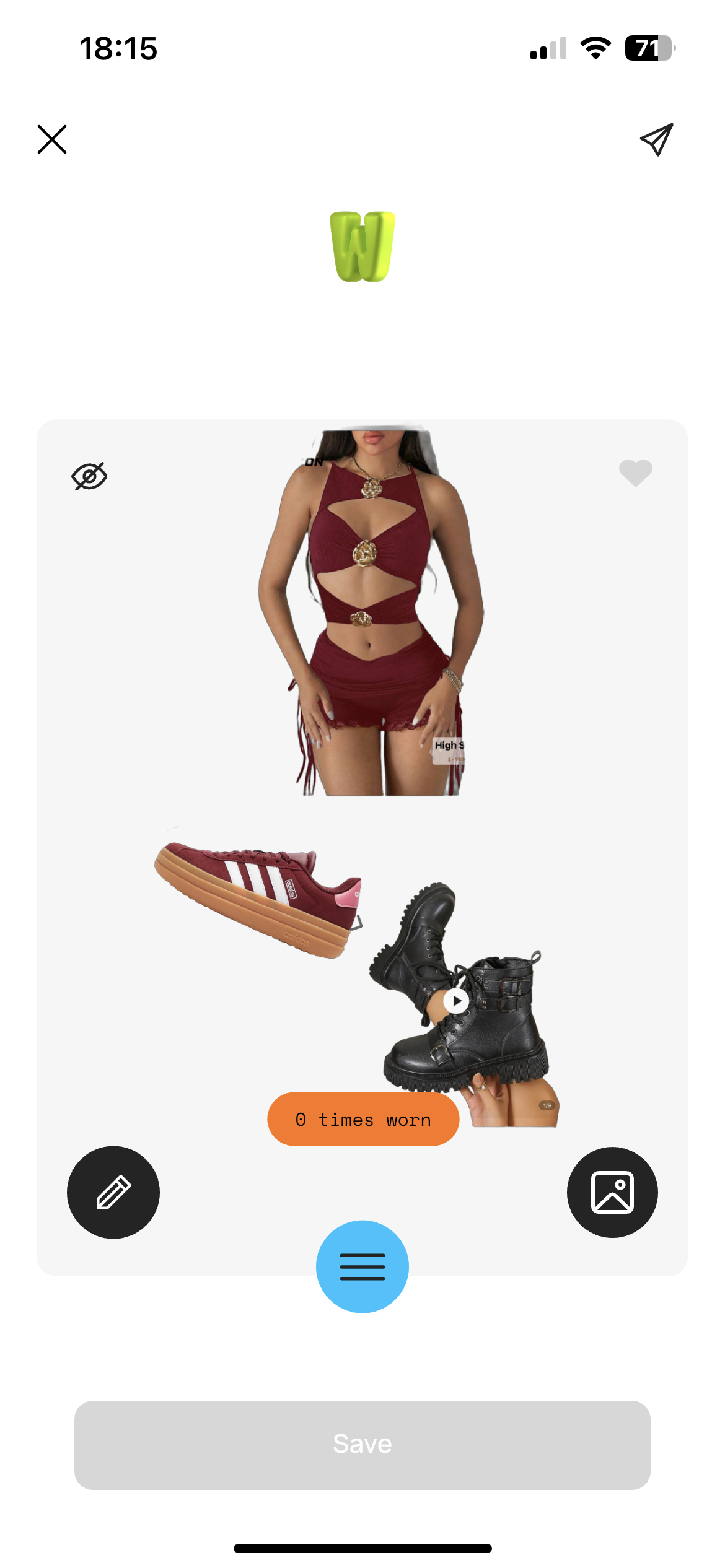Screen dimensions: 725x1568
Task: Share the outfit via paper plane icon
Action: pyautogui.click(x=656, y=139)
